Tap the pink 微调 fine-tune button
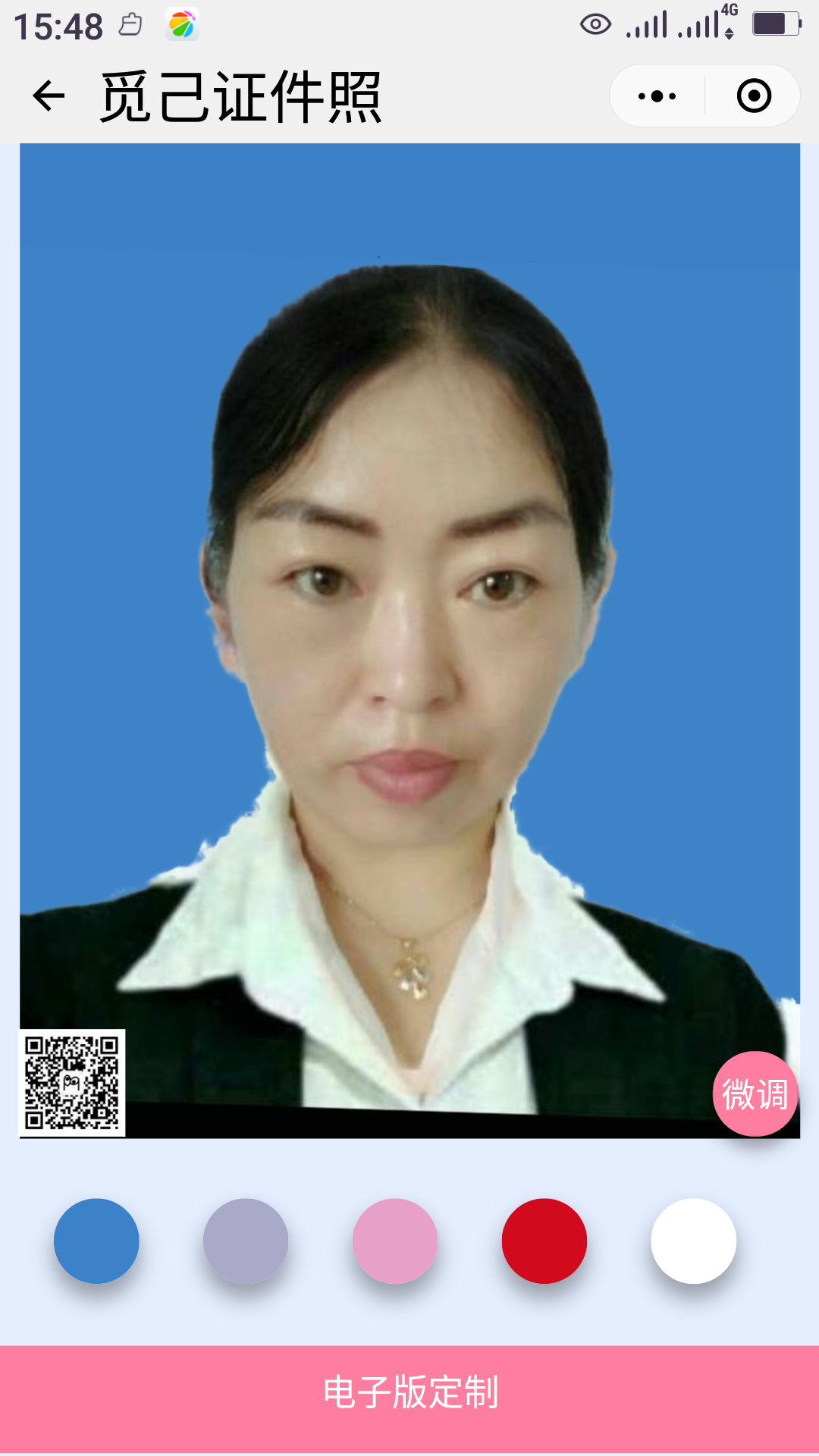The width and height of the screenshot is (819, 1456). 755,1094
